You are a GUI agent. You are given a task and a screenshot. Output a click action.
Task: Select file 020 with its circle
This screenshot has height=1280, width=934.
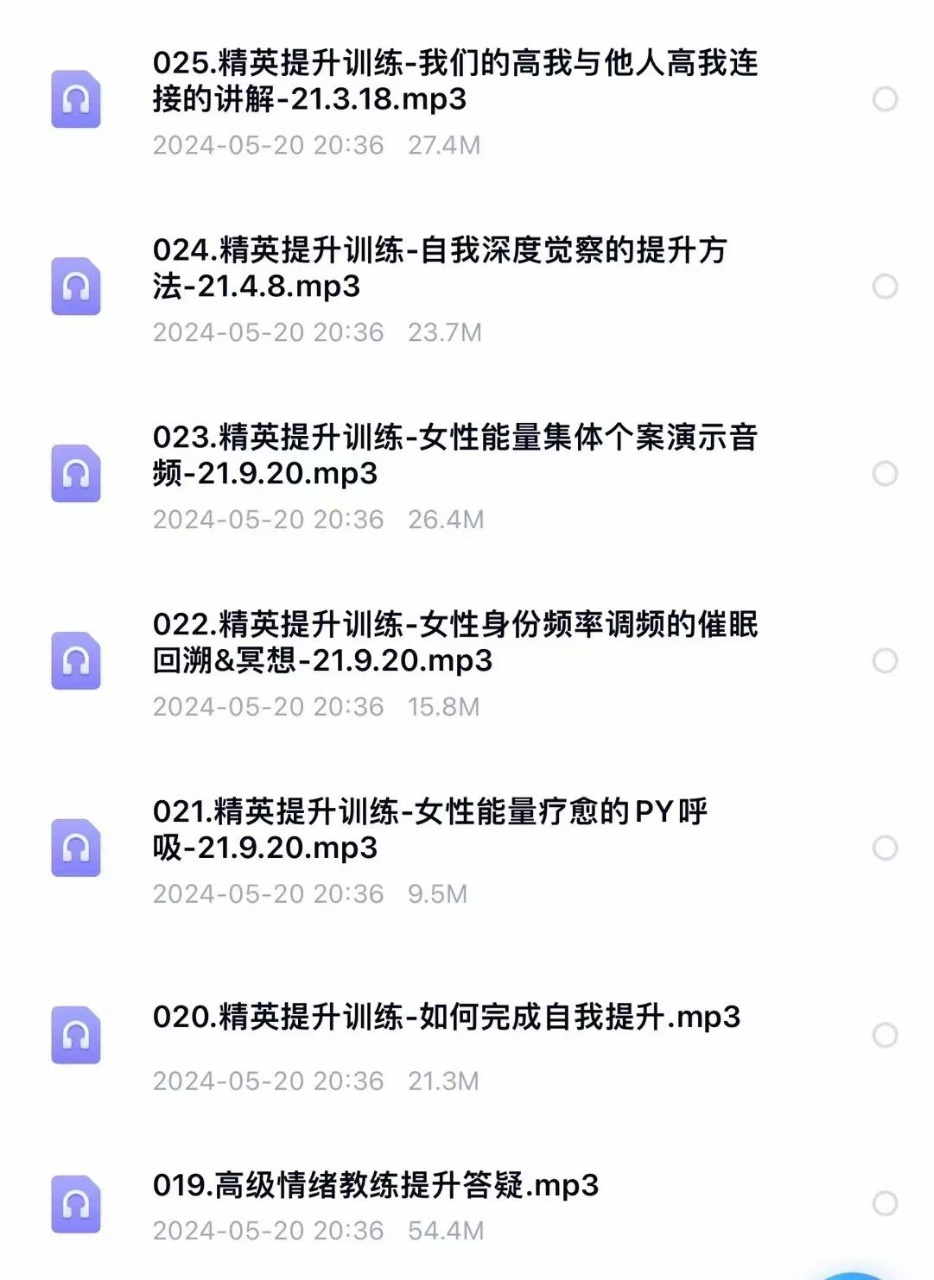pos(885,1035)
